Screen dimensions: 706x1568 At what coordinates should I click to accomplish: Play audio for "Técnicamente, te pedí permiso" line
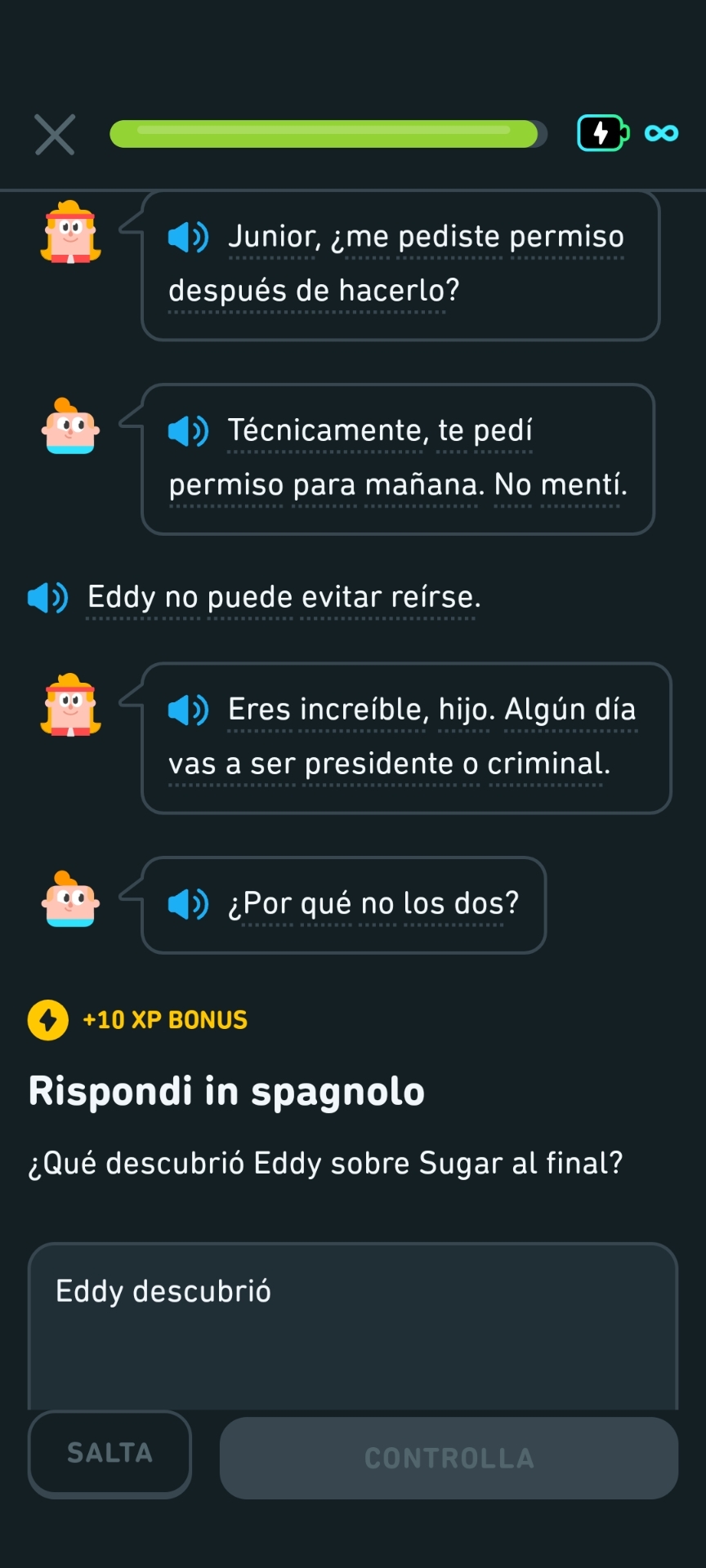(x=188, y=431)
